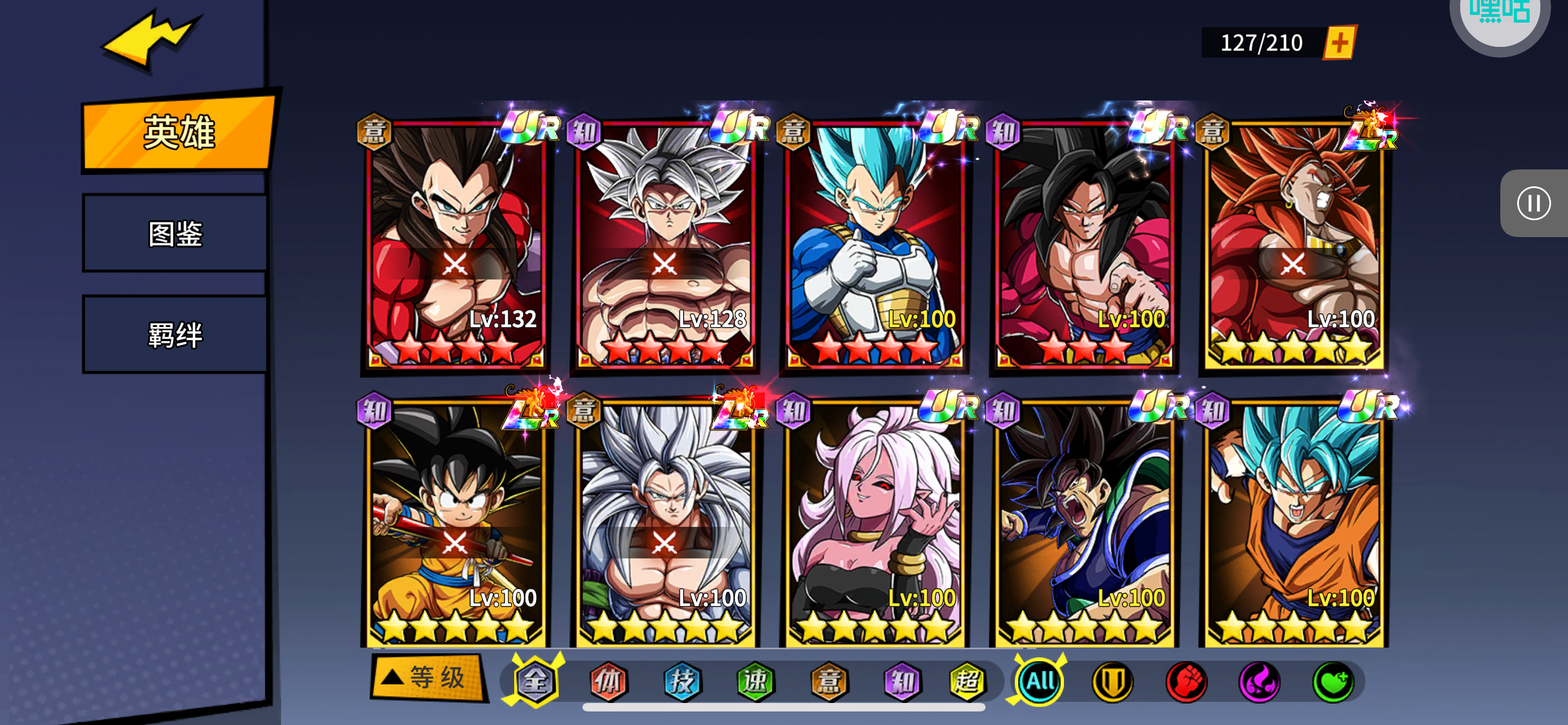1568x725 pixels.
Task: Open the kid Goku with staff card
Action: click(x=455, y=523)
